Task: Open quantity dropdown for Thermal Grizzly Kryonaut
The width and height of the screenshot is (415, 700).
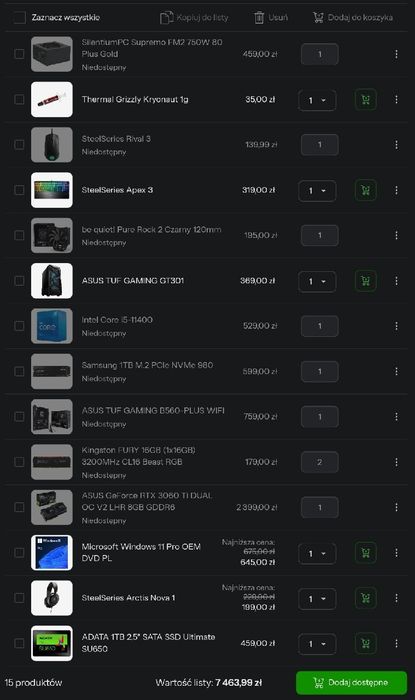Action: pos(317,100)
